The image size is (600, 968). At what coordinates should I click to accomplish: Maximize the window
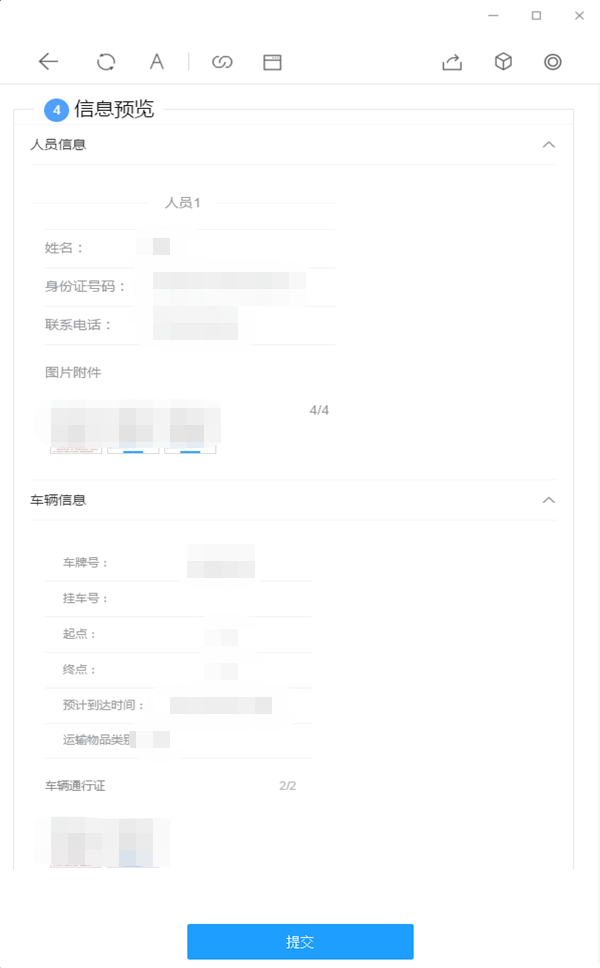536,15
